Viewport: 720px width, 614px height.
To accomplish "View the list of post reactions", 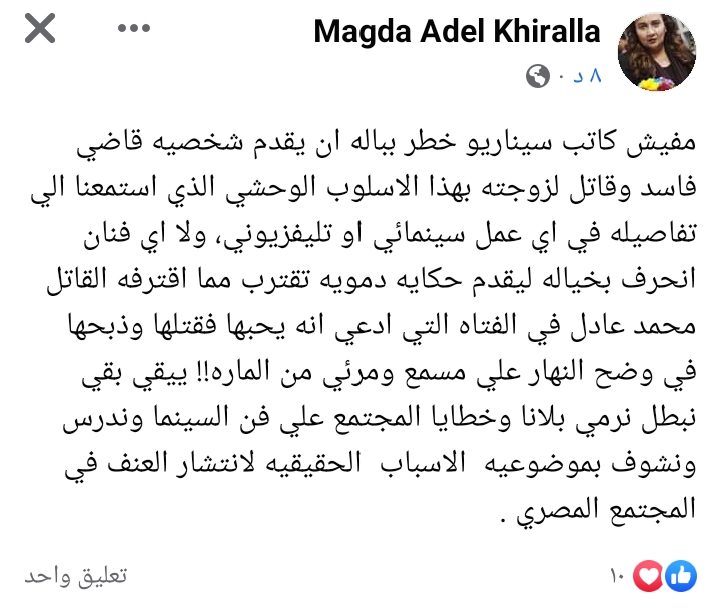I will (x=664, y=576).
